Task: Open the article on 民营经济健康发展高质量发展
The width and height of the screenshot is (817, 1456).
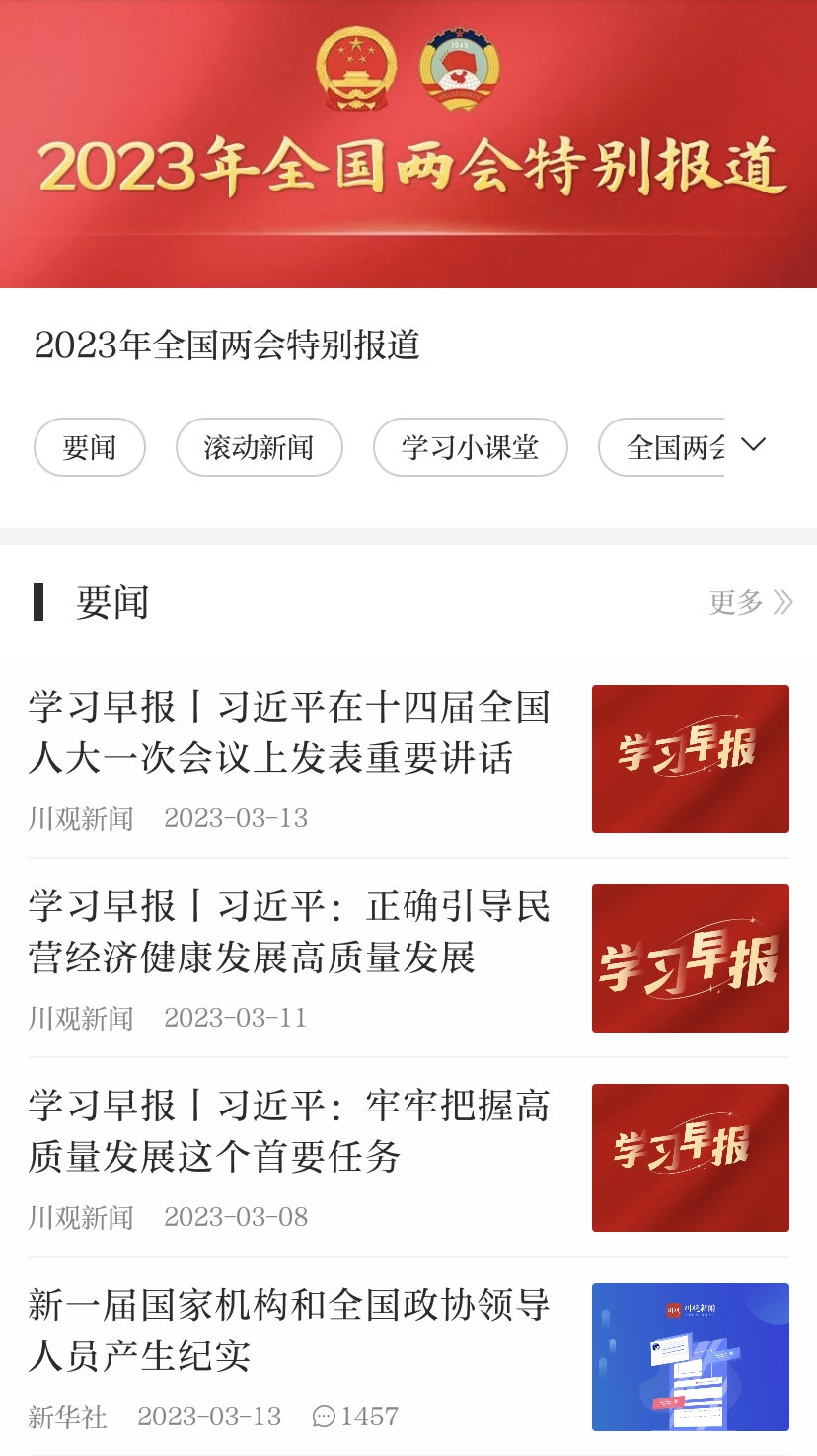Action: (x=289, y=932)
